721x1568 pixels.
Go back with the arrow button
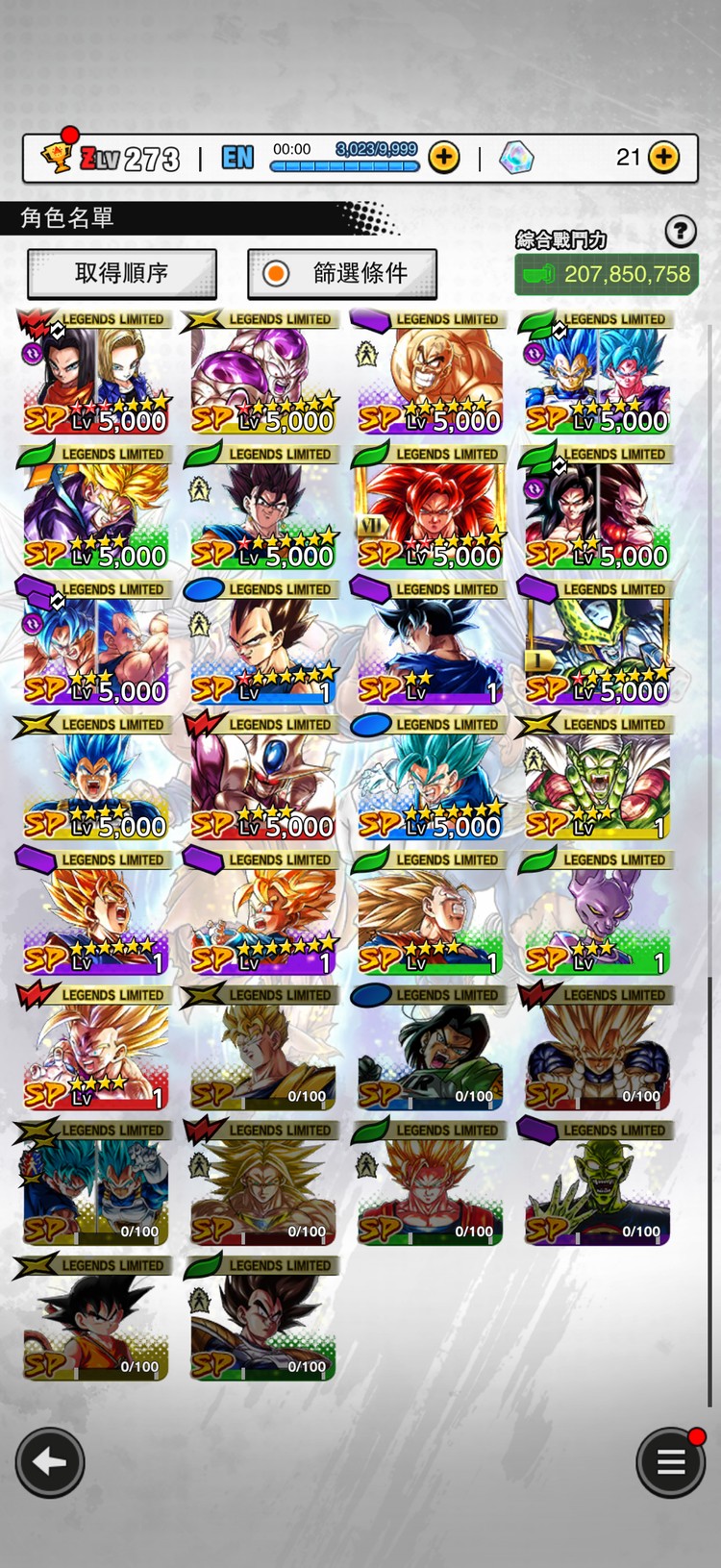(50, 1462)
